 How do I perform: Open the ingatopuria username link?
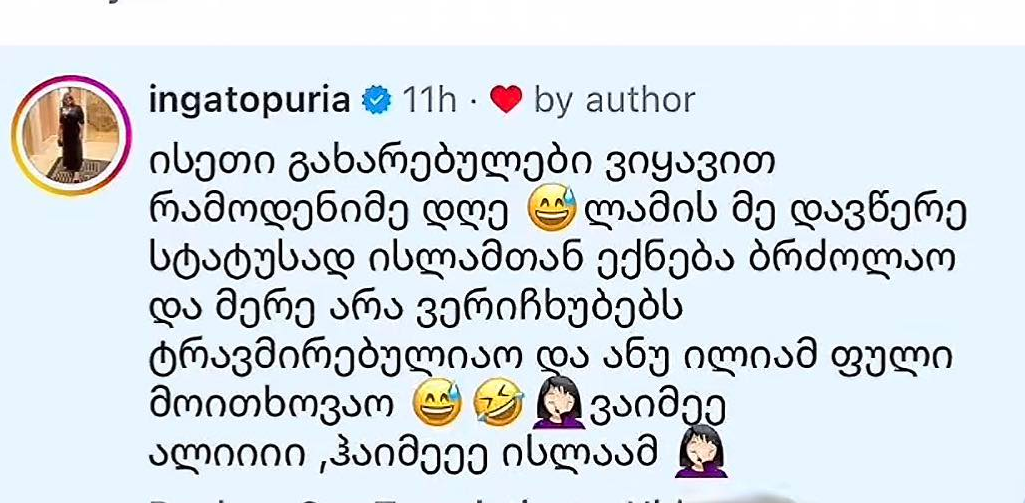coord(248,100)
